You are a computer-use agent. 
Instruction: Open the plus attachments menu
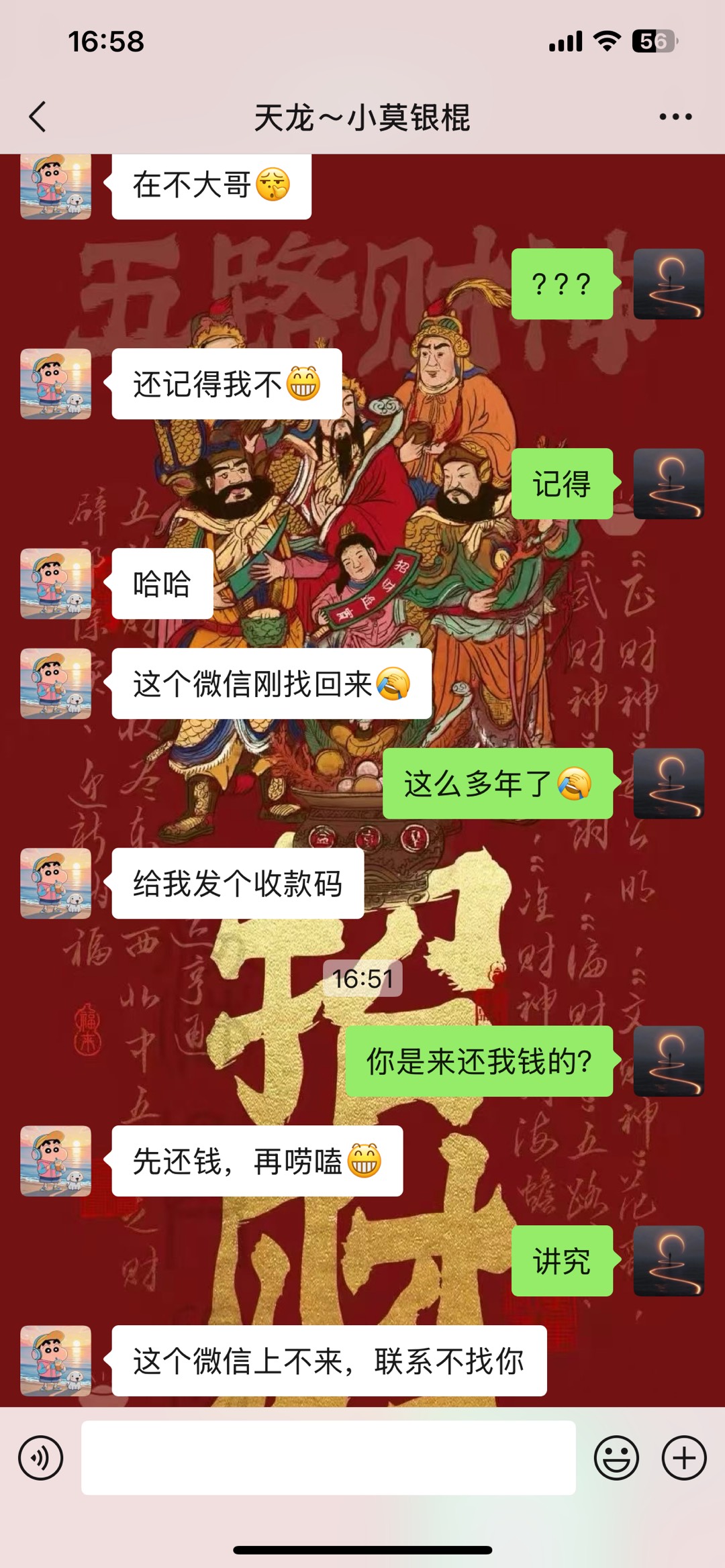[x=684, y=1457]
